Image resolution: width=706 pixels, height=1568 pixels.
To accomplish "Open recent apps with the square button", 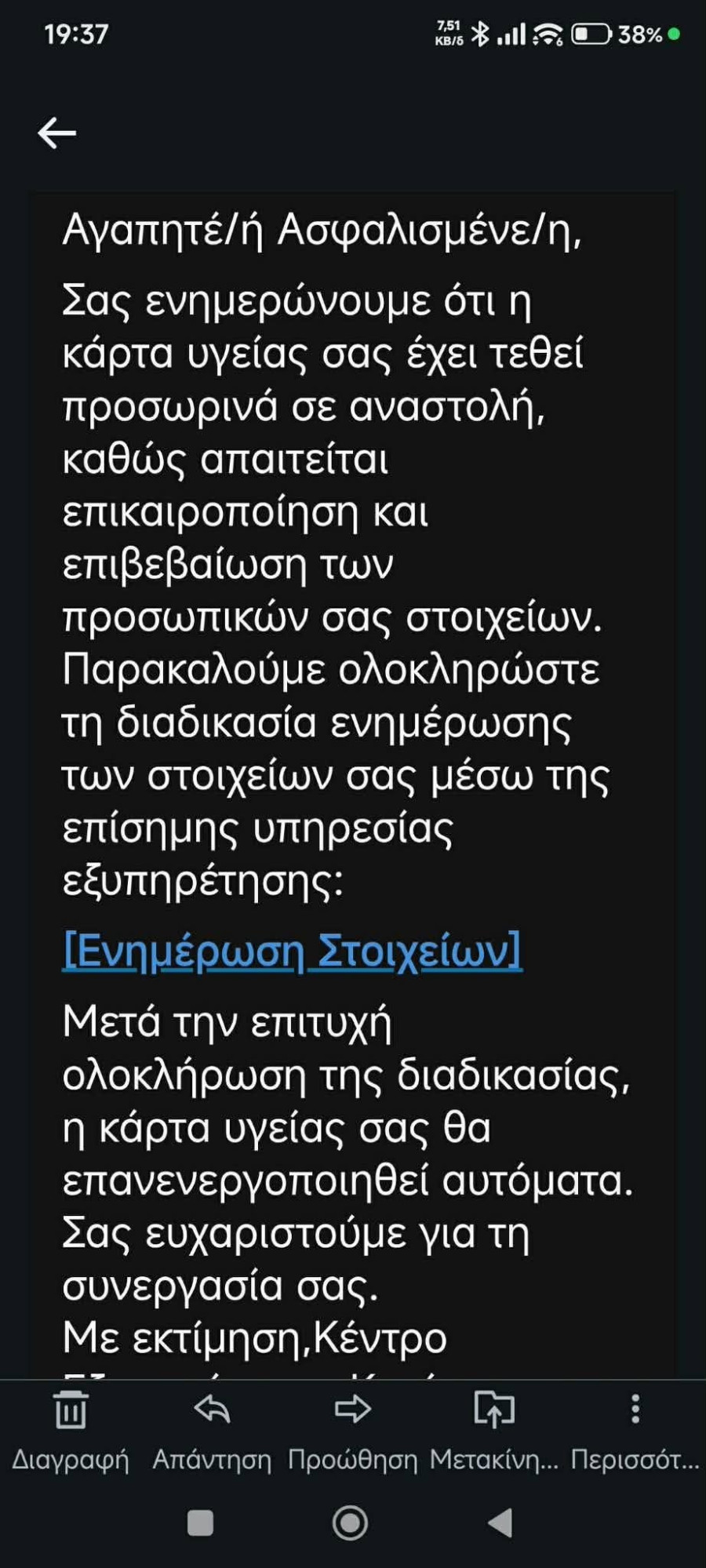I will (200, 1523).
